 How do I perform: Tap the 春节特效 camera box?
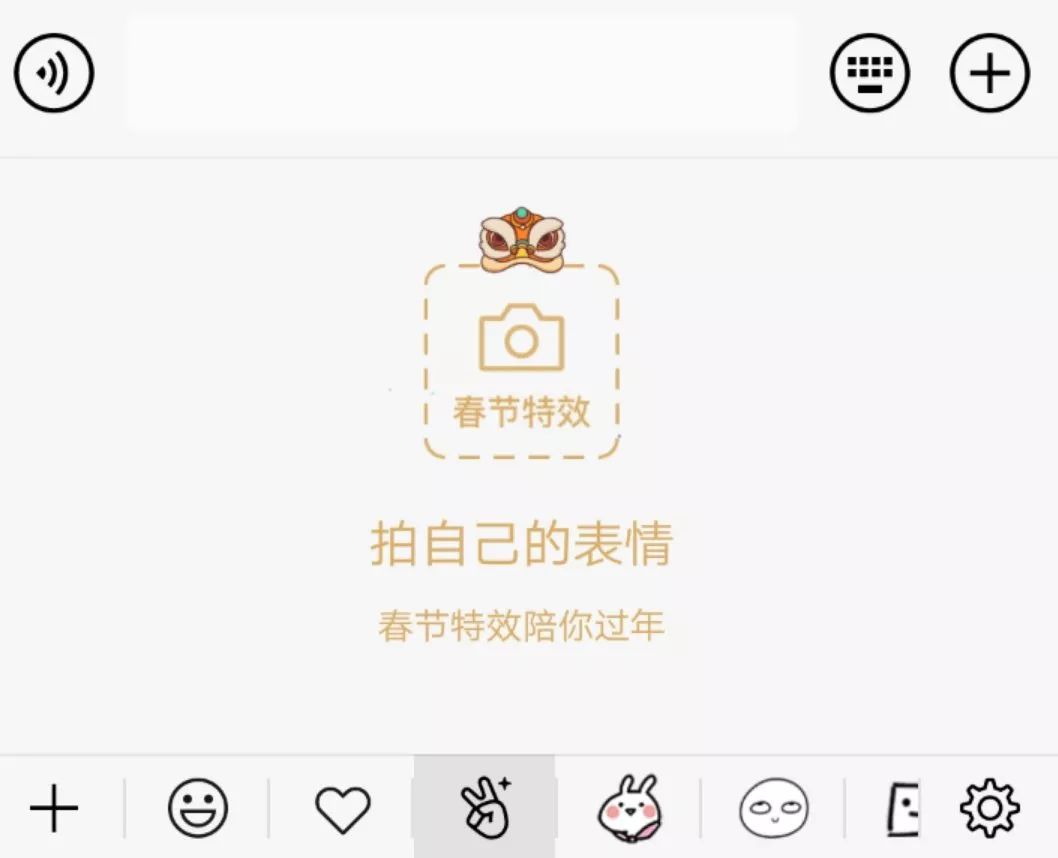point(521,361)
